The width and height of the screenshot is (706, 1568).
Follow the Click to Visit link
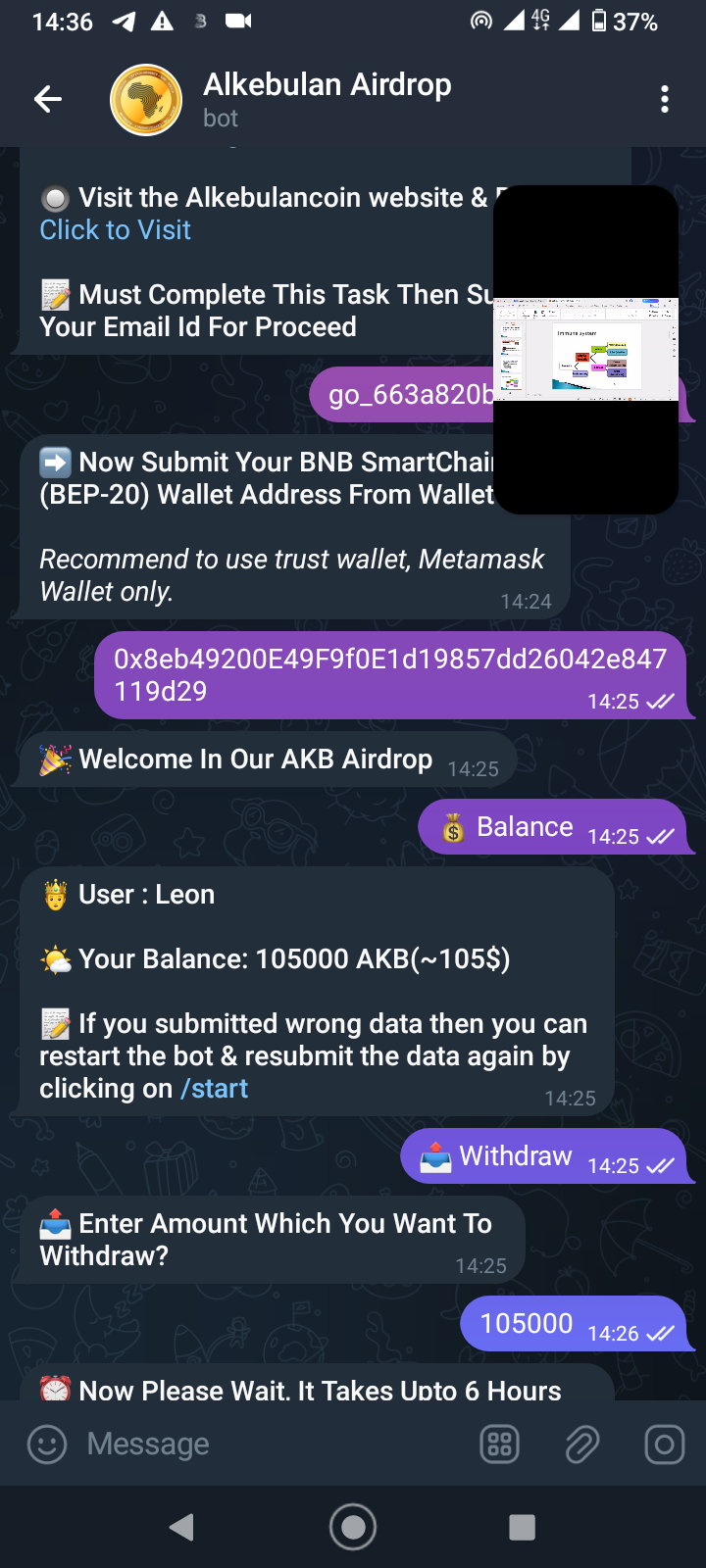[115, 230]
